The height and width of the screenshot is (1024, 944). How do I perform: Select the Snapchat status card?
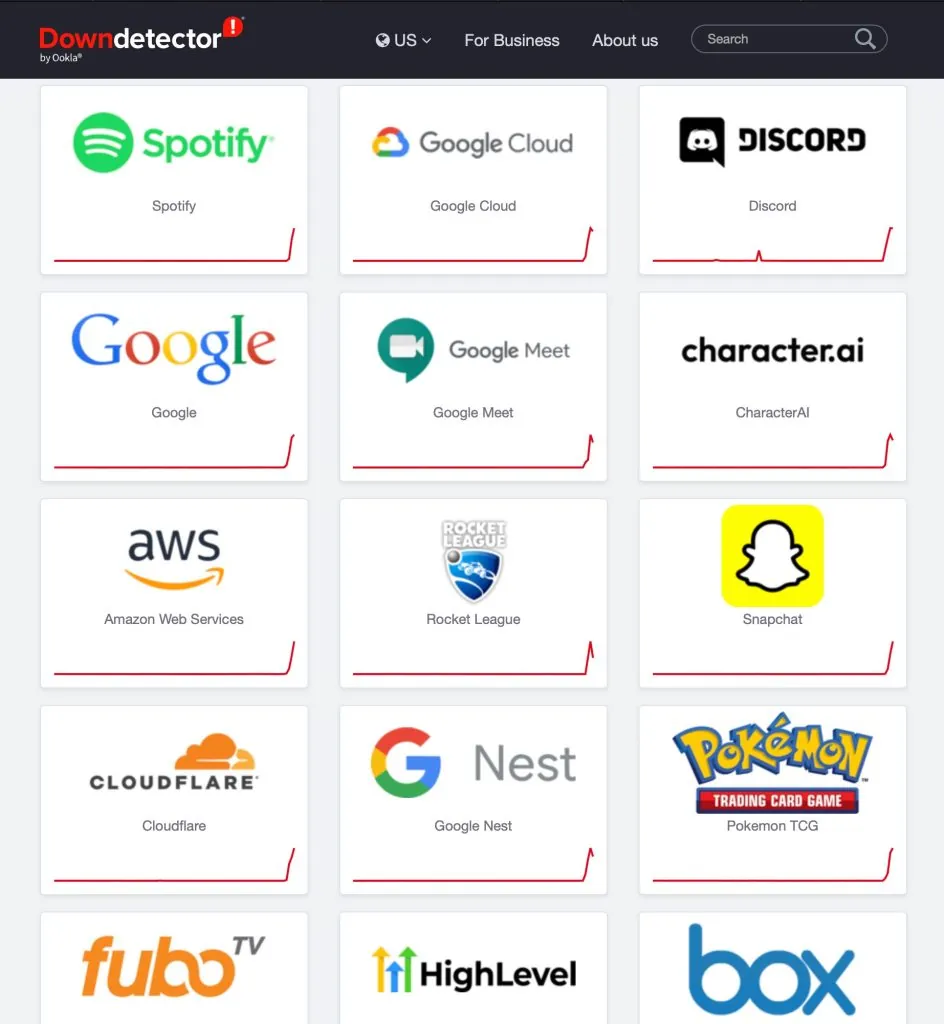click(772, 593)
